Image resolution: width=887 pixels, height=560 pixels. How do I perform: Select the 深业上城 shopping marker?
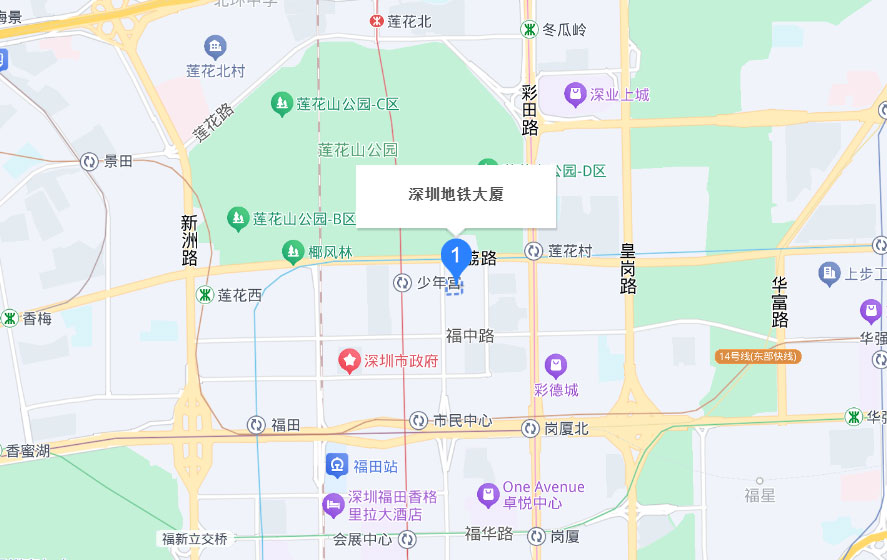click(575, 95)
